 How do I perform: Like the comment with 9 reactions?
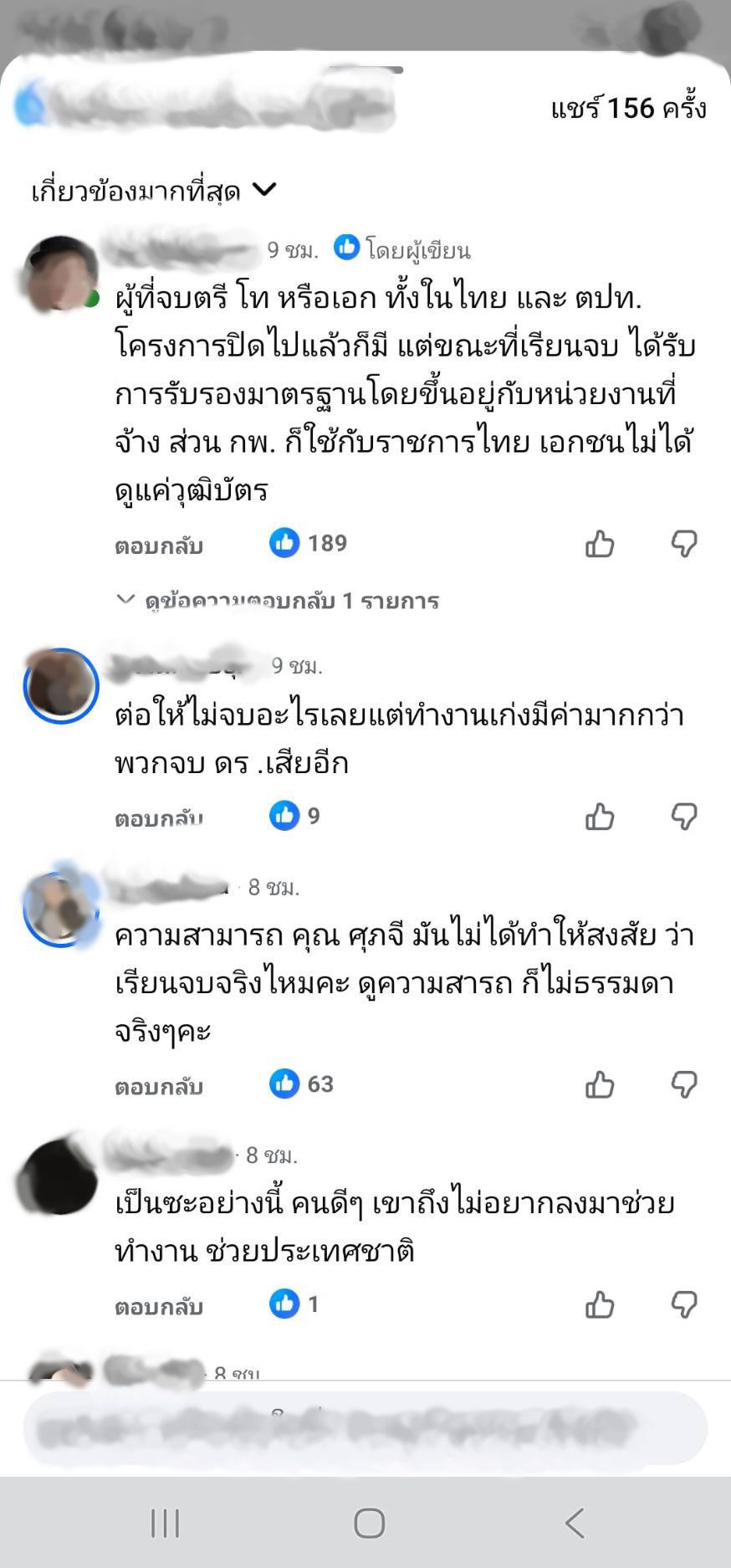coord(600,817)
